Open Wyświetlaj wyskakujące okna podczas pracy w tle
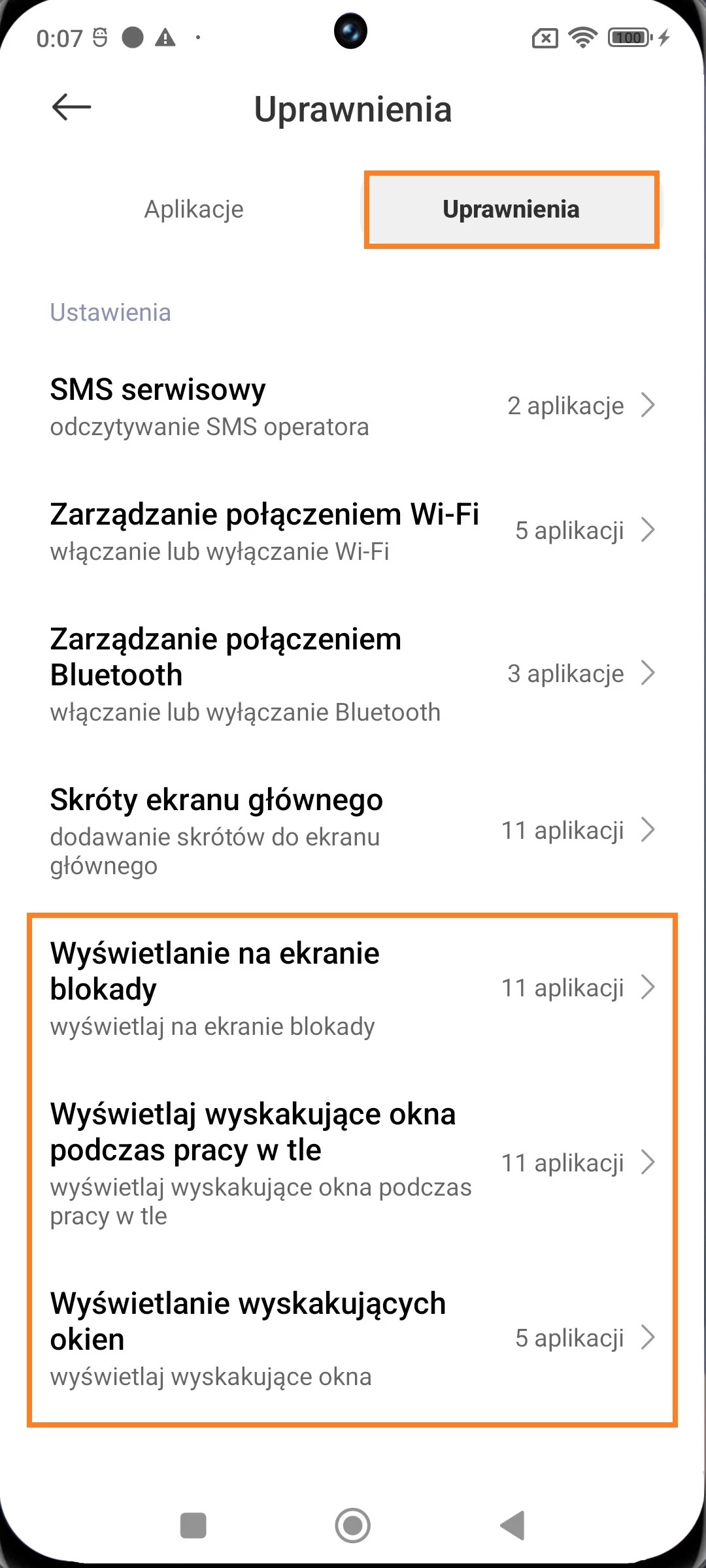This screenshot has height=1568, width=706. pyautogui.click(x=353, y=1163)
